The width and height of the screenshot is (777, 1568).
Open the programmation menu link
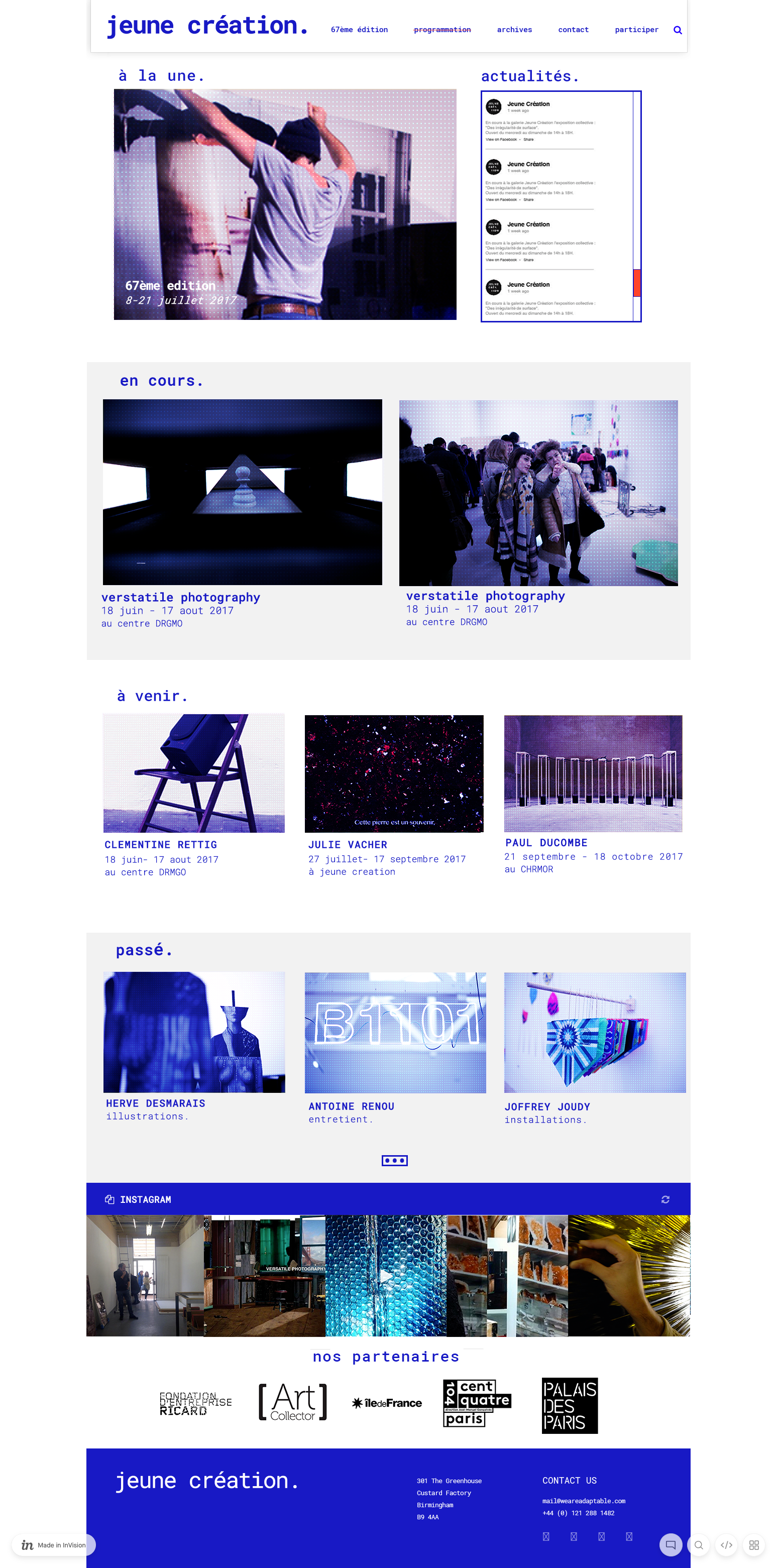coord(442,30)
